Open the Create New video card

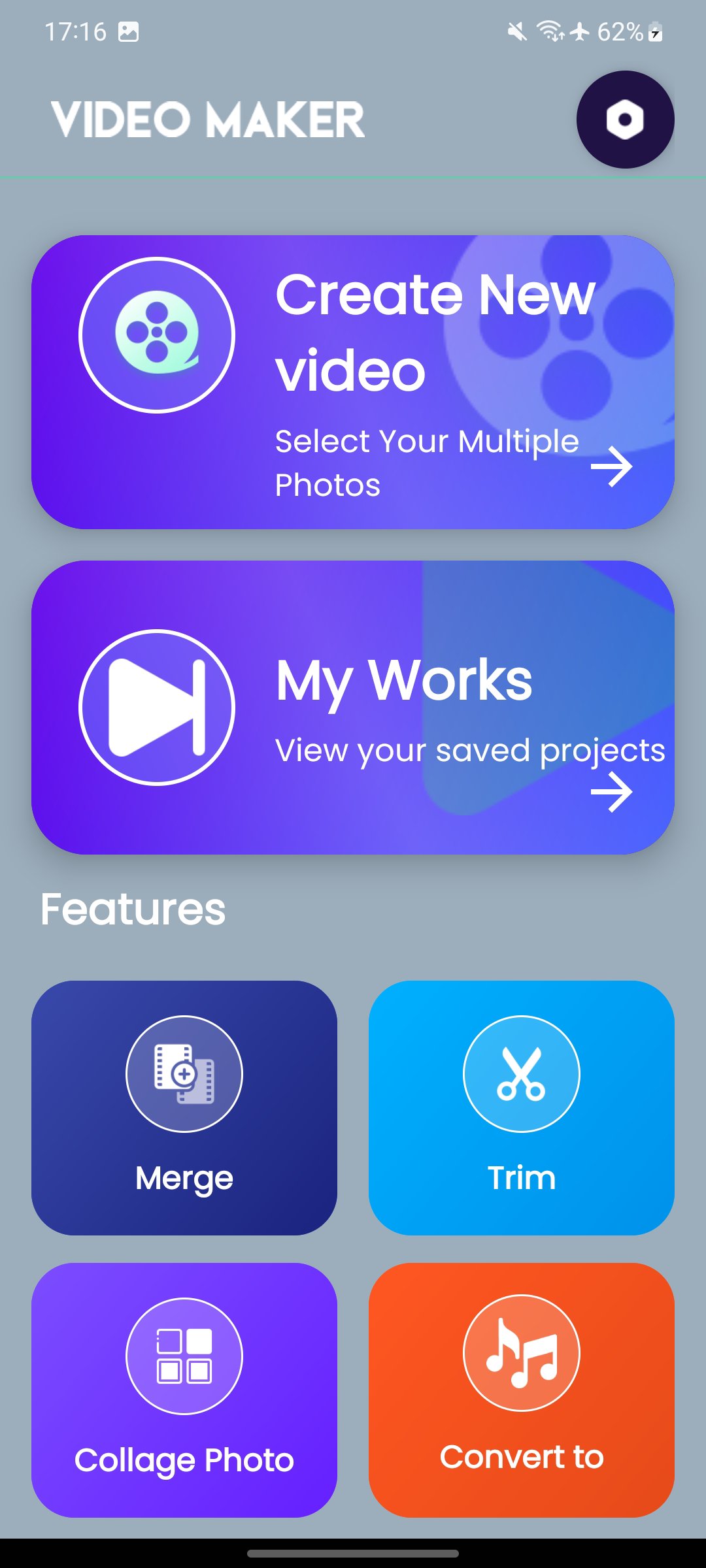point(353,382)
